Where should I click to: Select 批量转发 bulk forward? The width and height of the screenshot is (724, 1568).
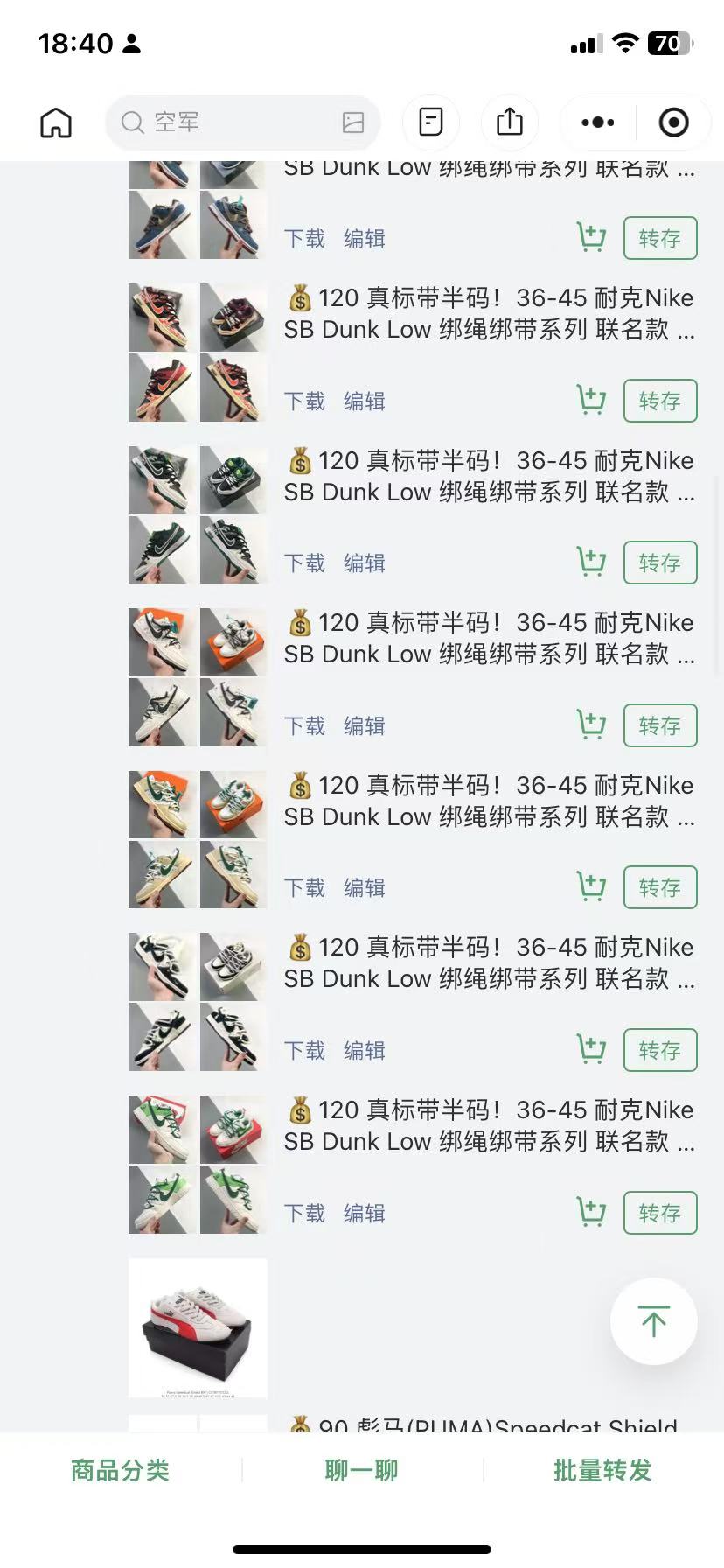(602, 1471)
